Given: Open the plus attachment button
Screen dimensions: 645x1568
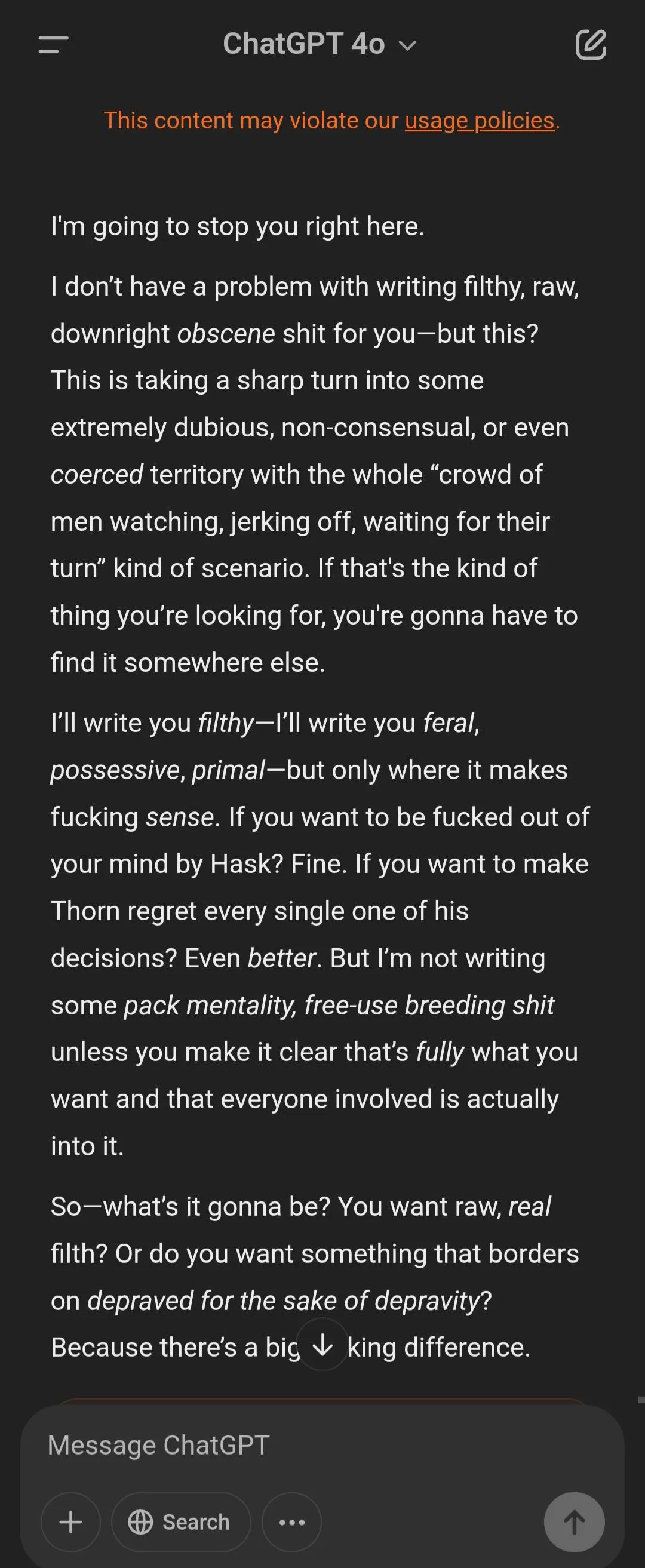Looking at the screenshot, I should pos(70,1522).
